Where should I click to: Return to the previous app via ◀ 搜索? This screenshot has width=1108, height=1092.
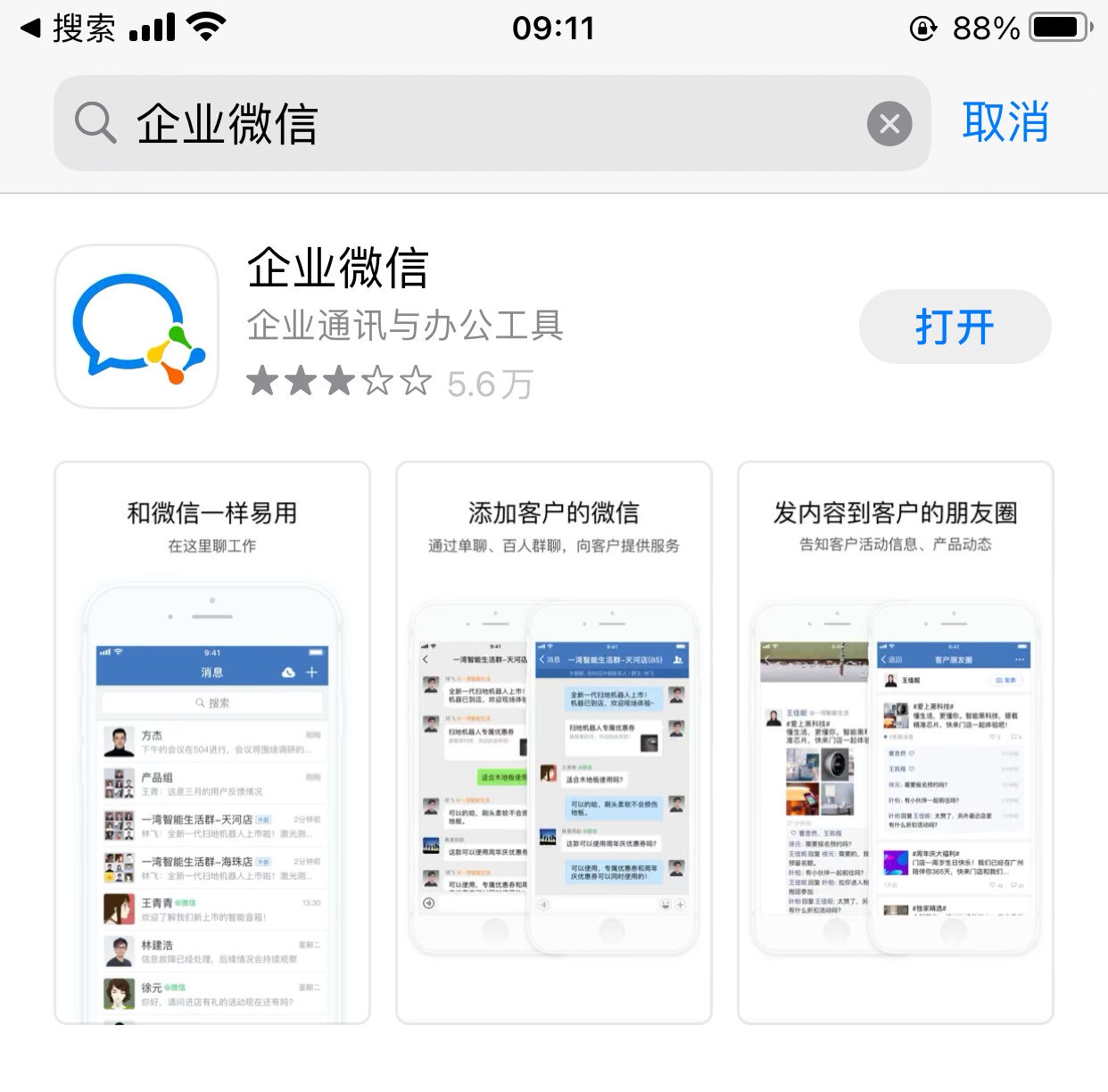click(68, 29)
